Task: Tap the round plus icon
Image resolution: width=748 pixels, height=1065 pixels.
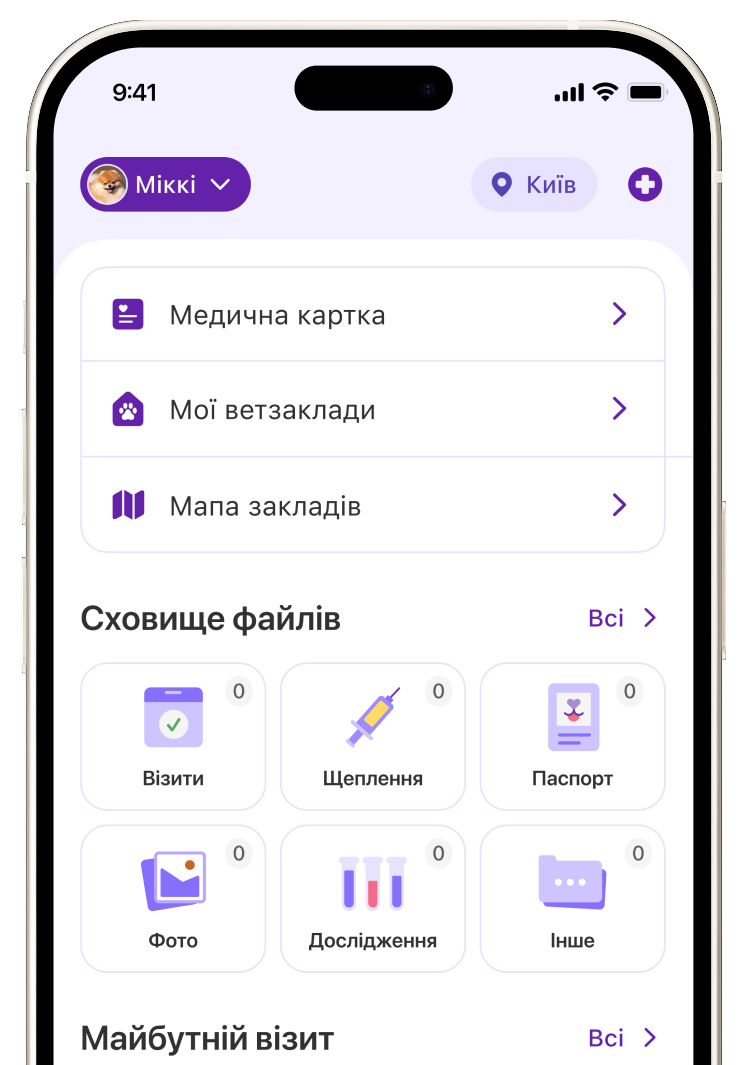Action: [645, 185]
